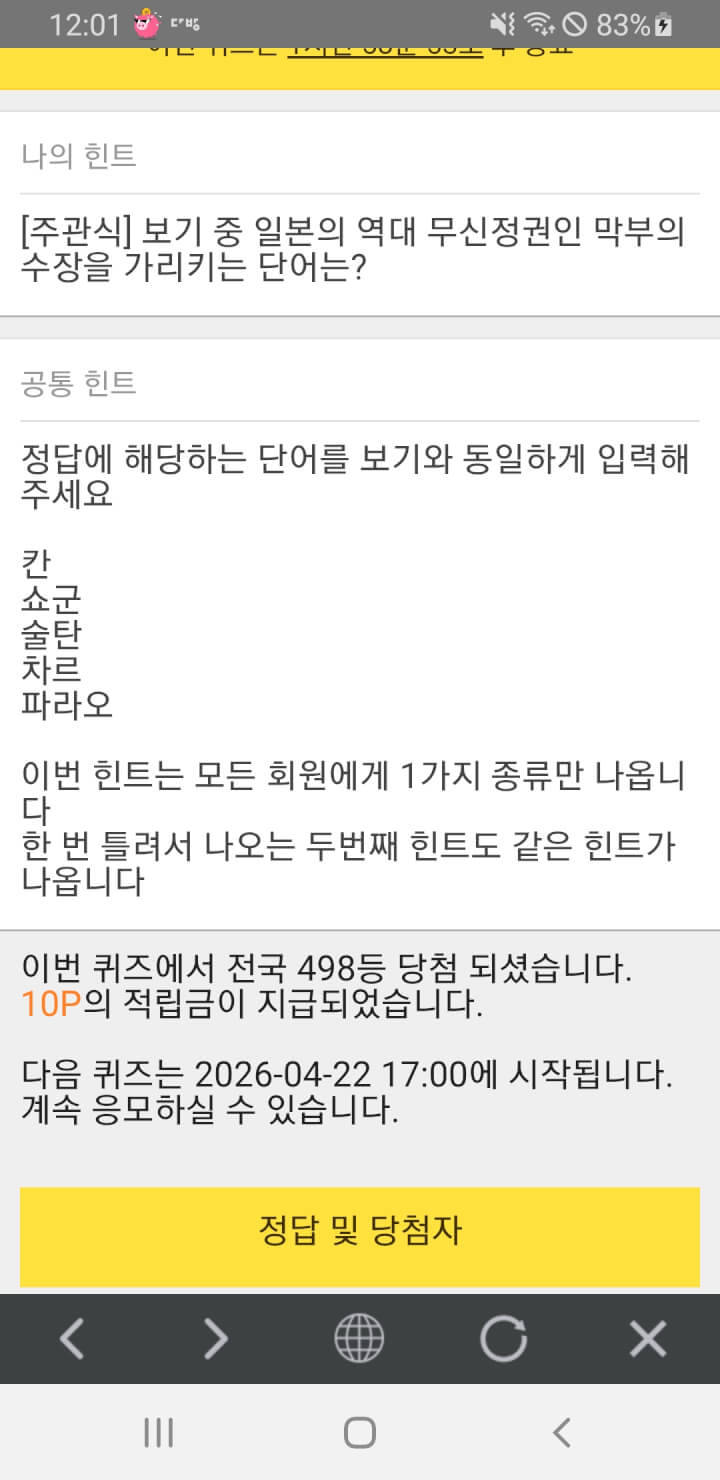The width and height of the screenshot is (720, 1480).
Task: Close the in-app browser
Action: (647, 1338)
